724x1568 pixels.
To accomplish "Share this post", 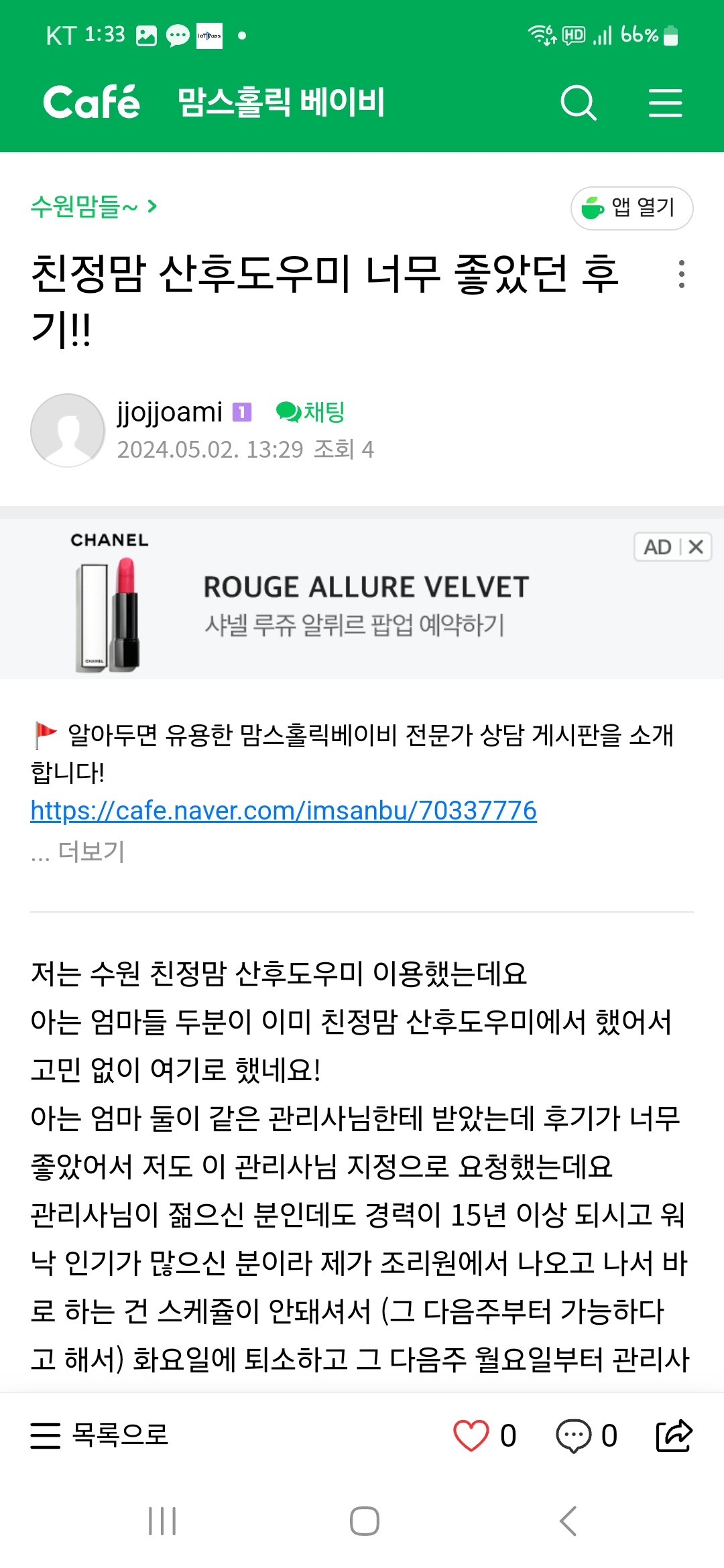I will click(673, 1435).
